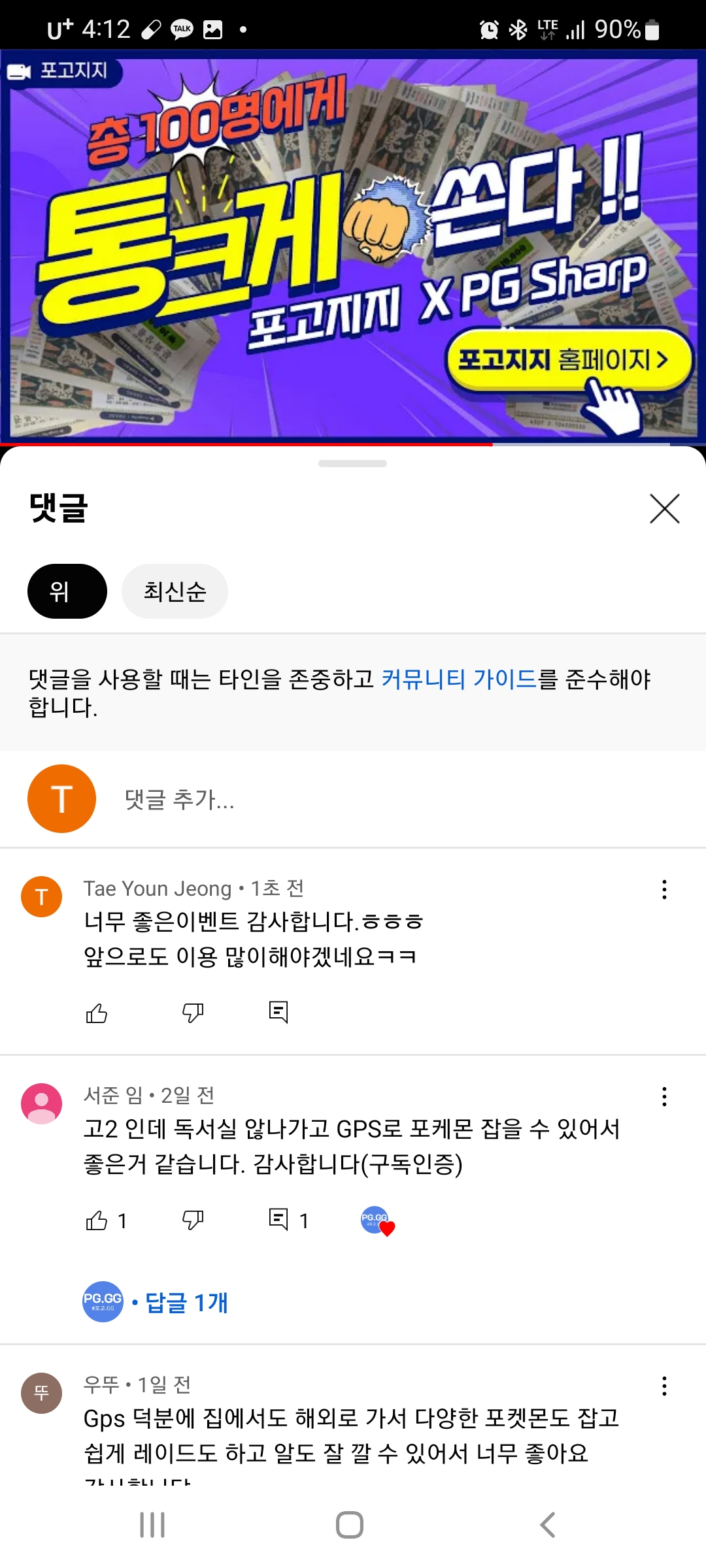Open 서준 임's profile avatar
Screen dimensions: 706x1568
[x=42, y=1103]
